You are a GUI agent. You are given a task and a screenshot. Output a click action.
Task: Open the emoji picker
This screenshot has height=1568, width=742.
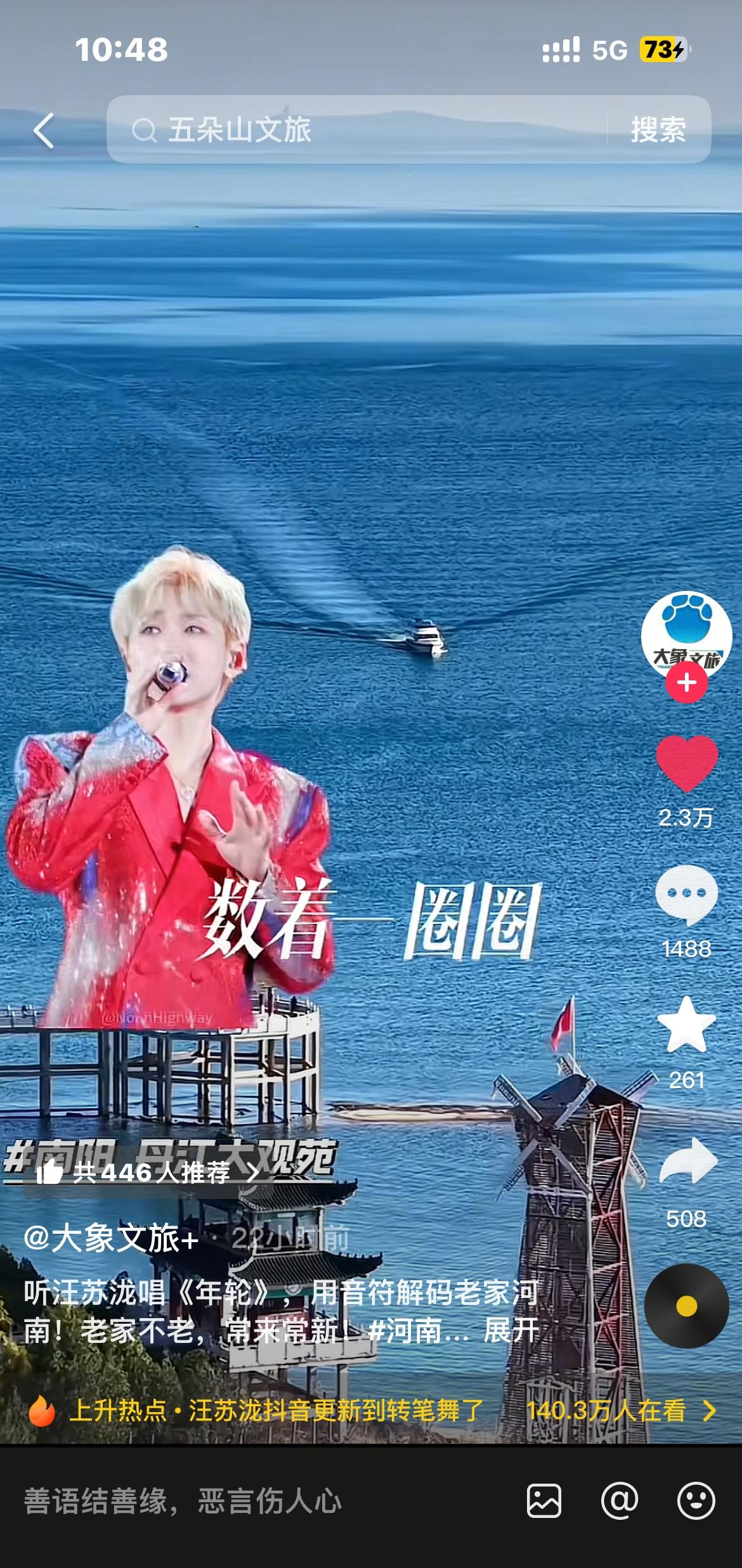(x=696, y=1500)
